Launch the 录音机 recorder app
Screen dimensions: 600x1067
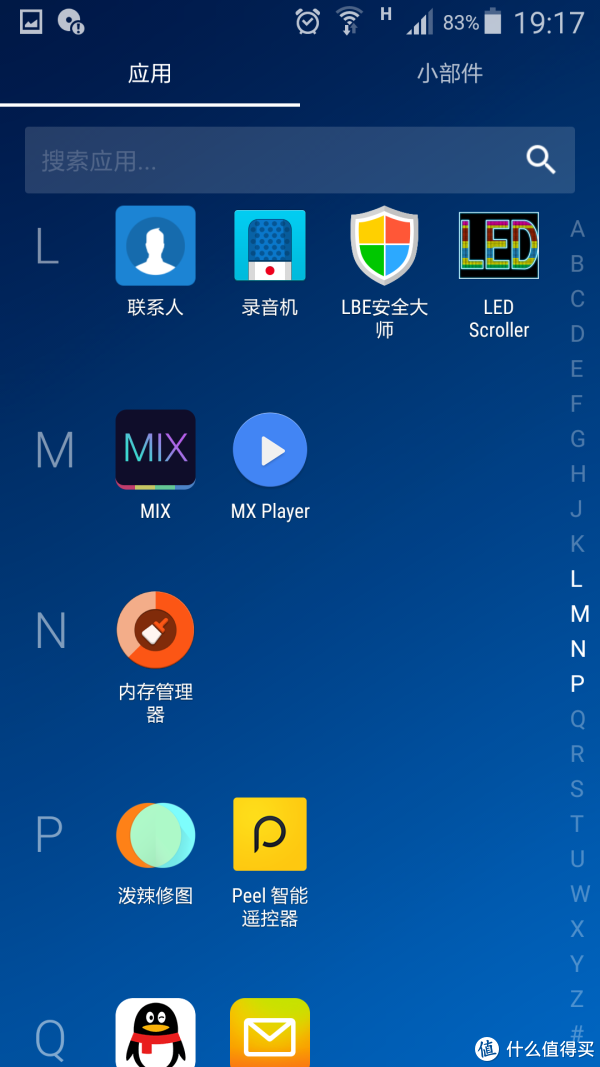pyautogui.click(x=270, y=246)
